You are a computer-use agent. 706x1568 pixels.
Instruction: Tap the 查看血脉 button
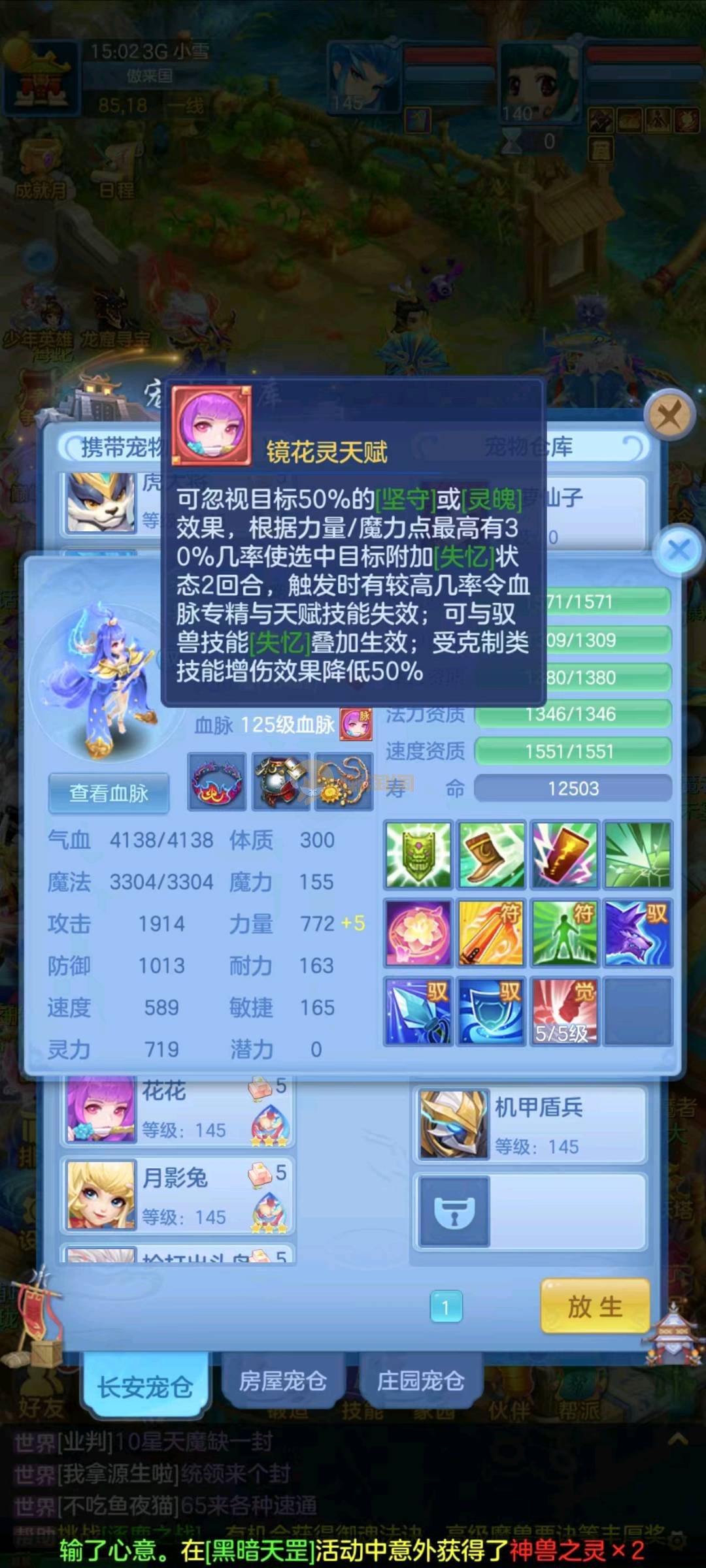click(109, 793)
